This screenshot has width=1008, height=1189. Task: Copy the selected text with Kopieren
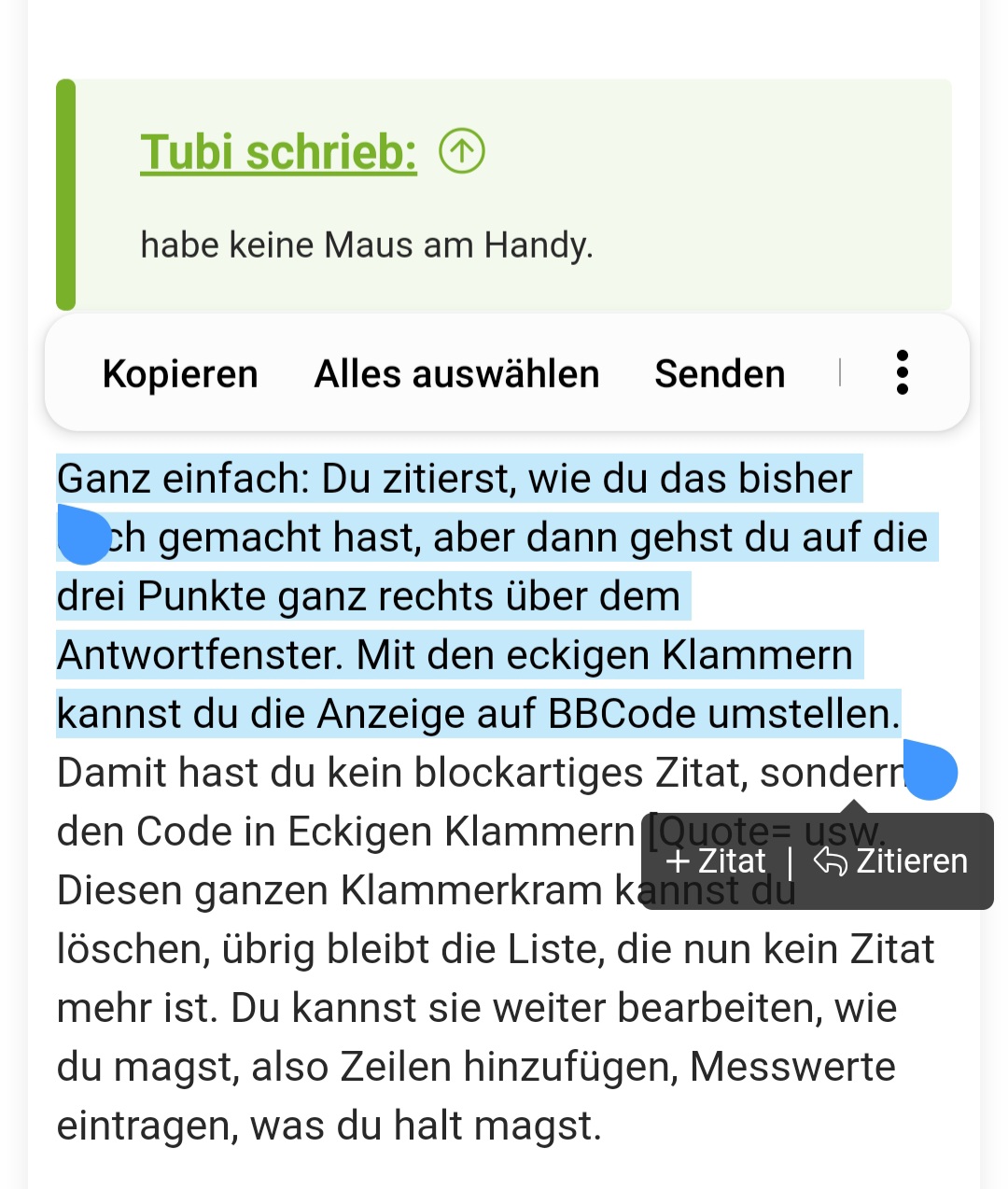pyautogui.click(x=180, y=374)
